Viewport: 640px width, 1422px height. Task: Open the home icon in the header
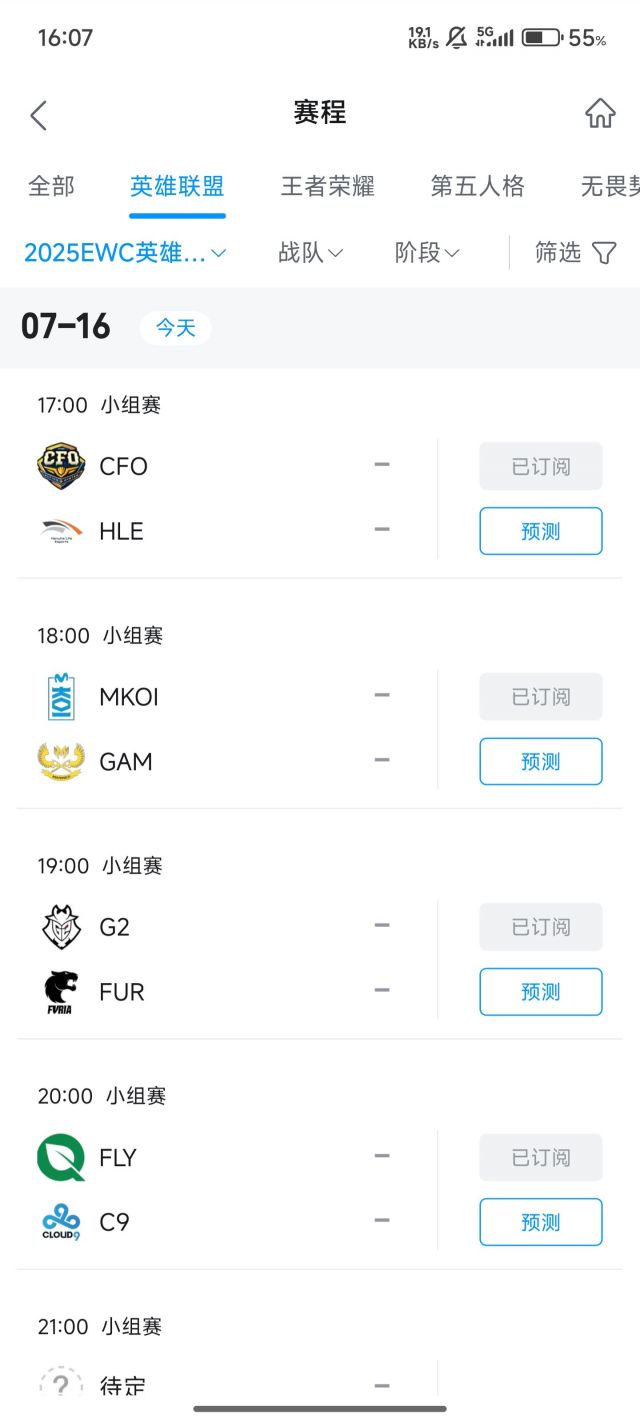click(600, 114)
